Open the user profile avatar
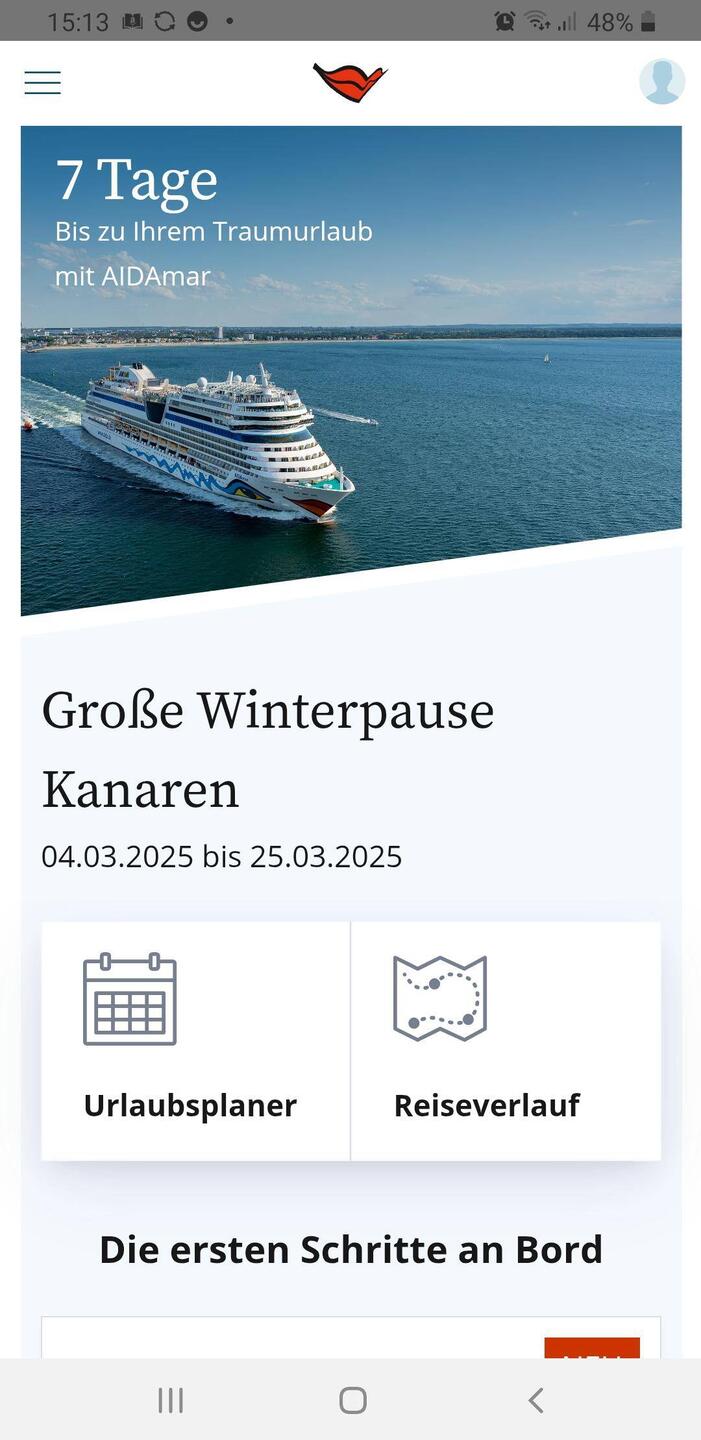This screenshot has height=1440, width=701. [x=661, y=82]
